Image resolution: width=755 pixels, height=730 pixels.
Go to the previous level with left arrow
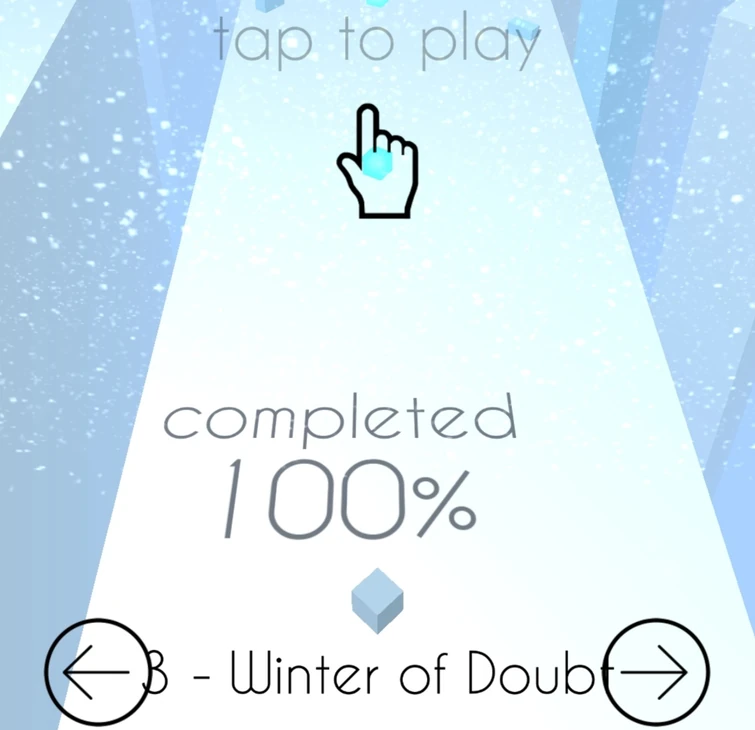(96, 672)
